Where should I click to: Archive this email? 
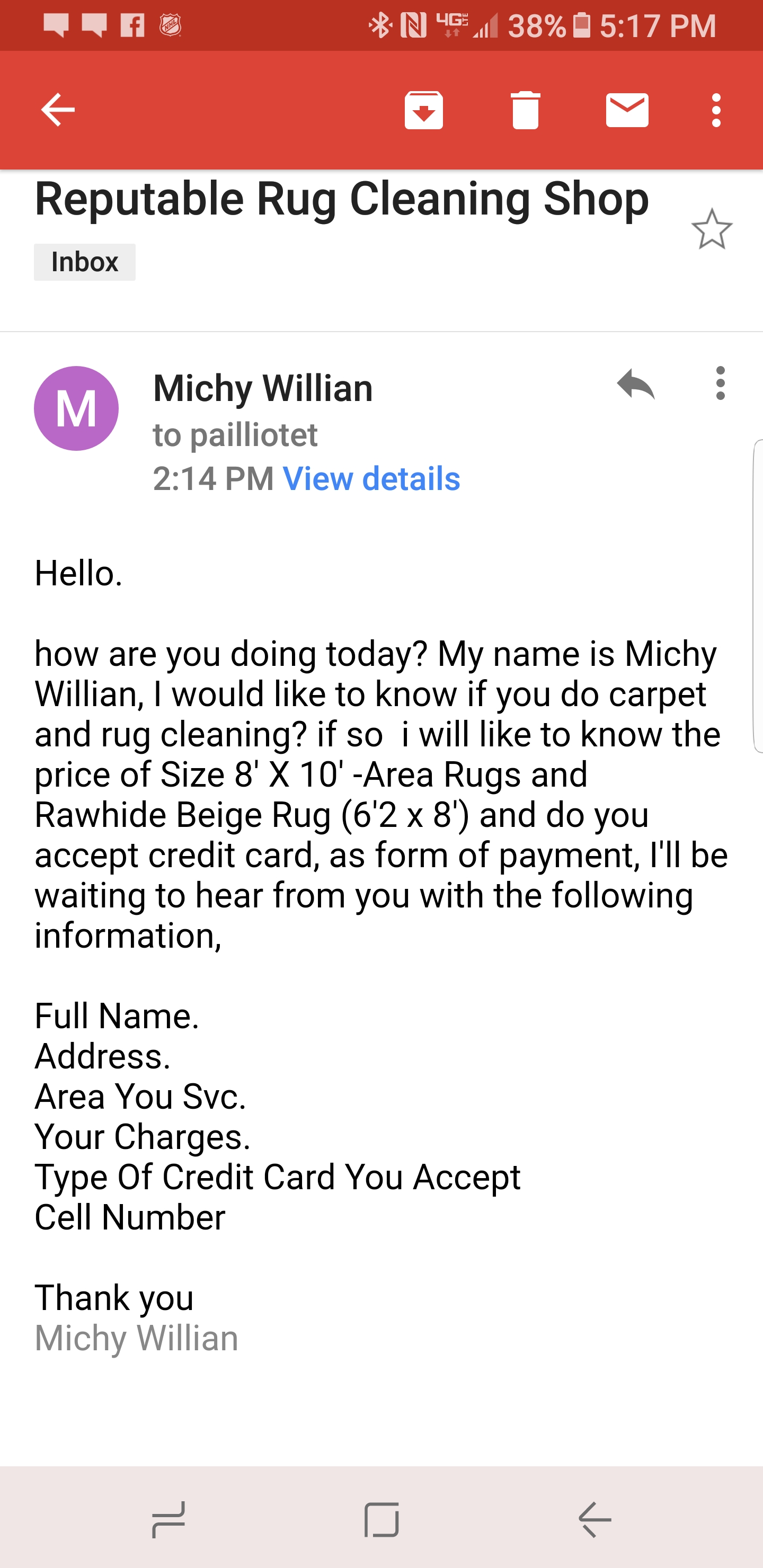[x=424, y=110]
